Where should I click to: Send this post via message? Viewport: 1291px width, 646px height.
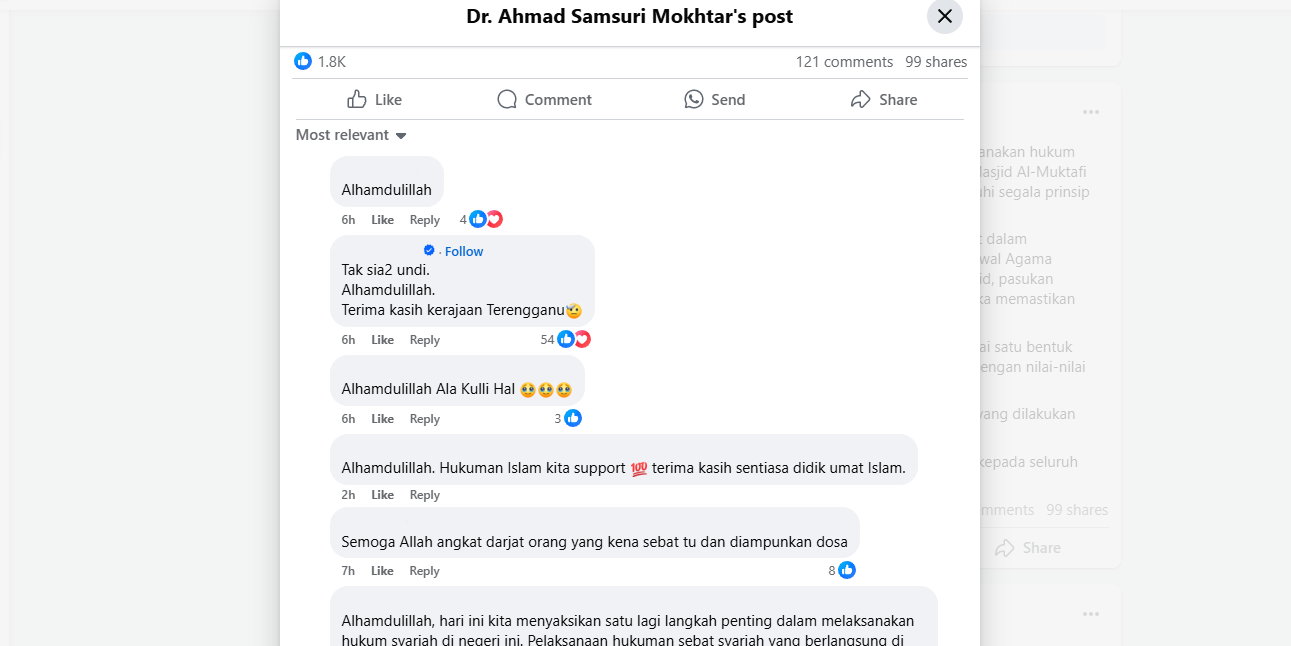(714, 99)
